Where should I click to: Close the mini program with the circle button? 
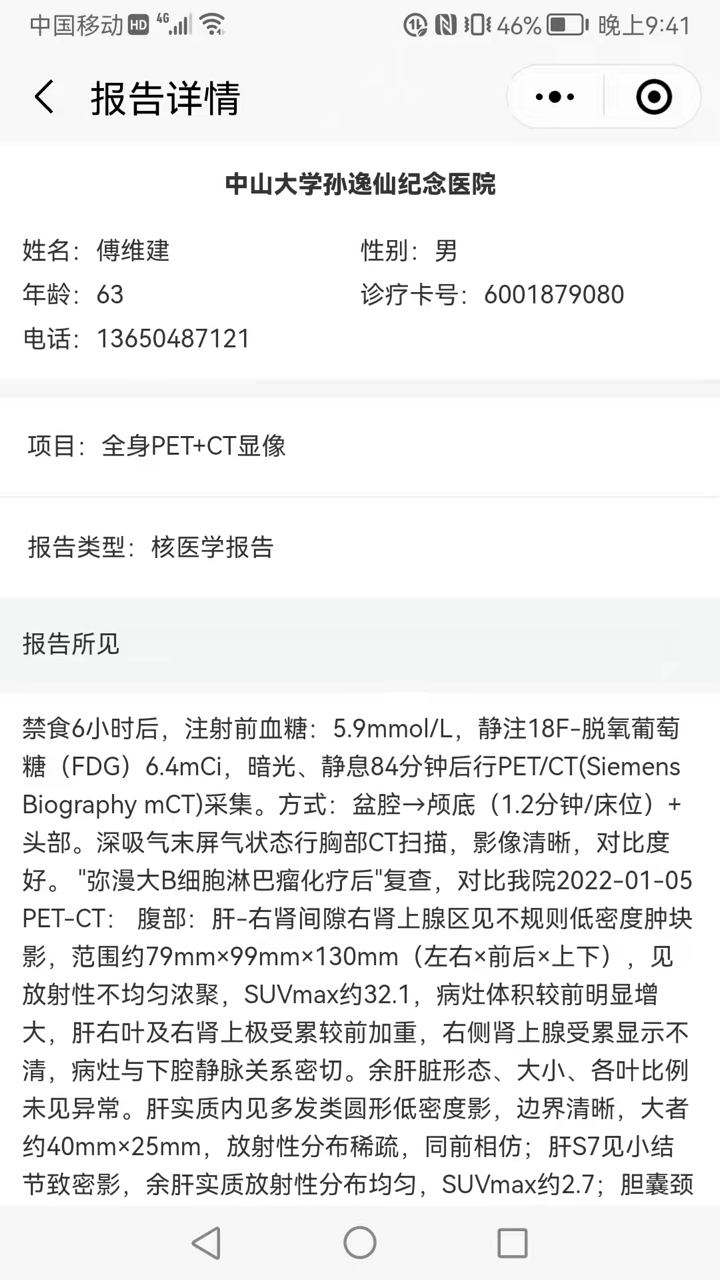654,97
